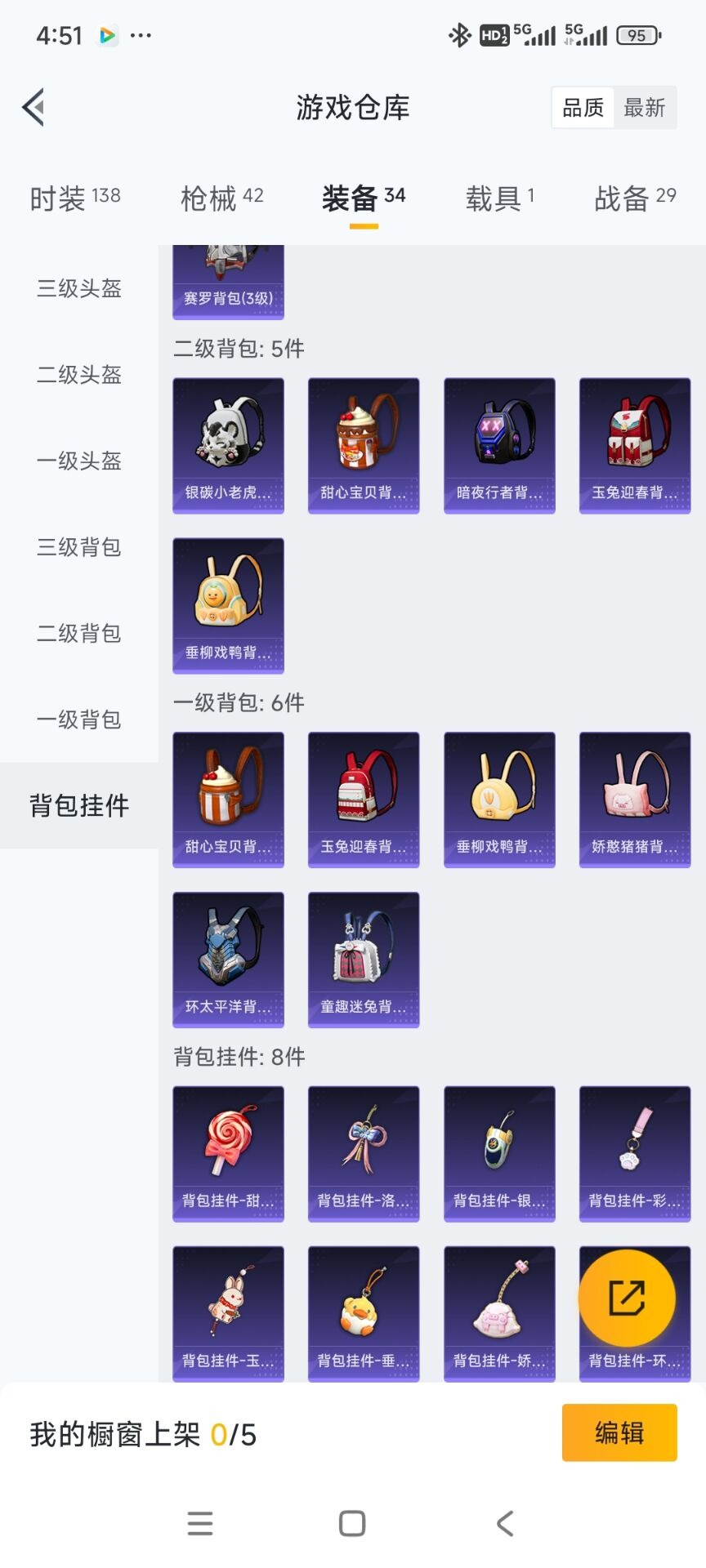Viewport: 706px width, 1568px height.
Task: Open the 童趣迷兔 backpack item
Action: 364,960
